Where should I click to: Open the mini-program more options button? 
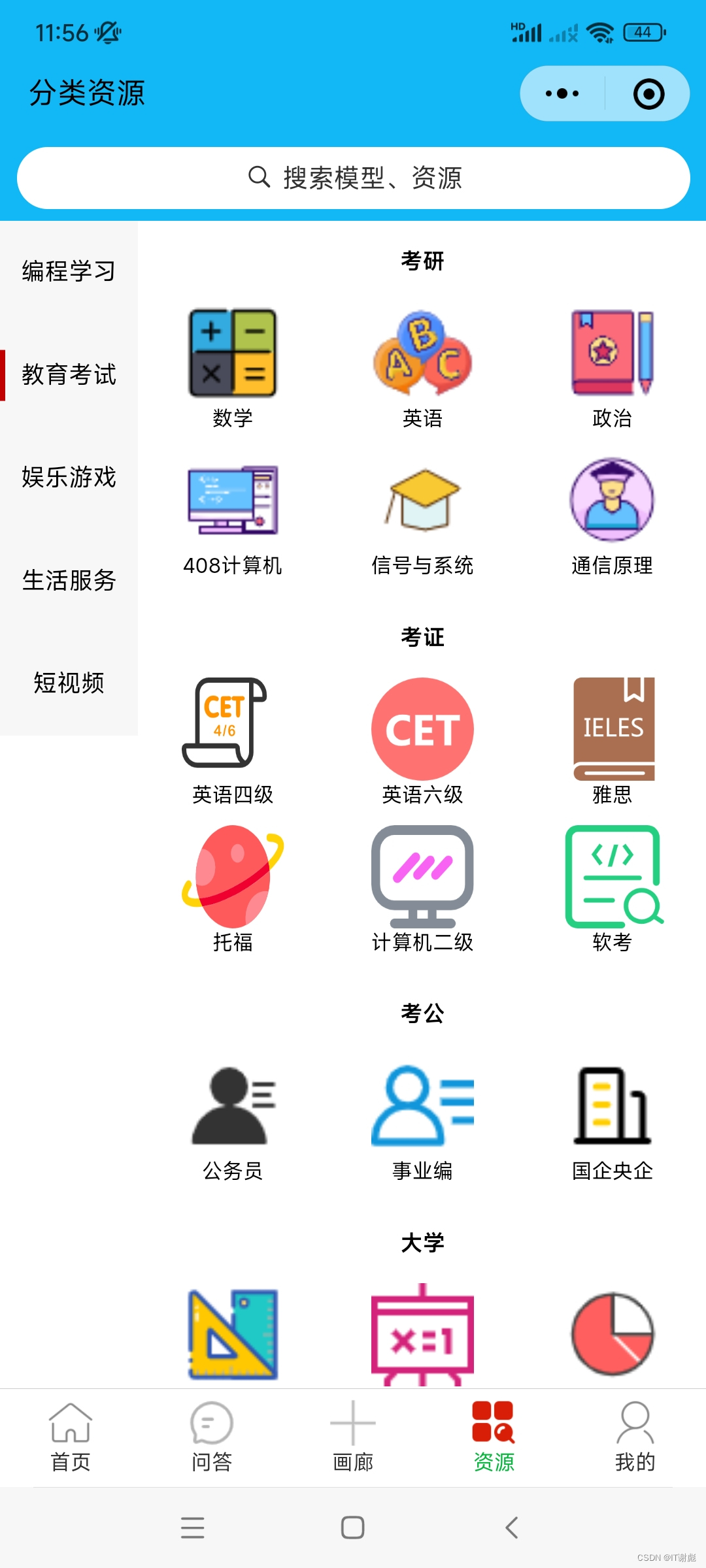coord(561,93)
